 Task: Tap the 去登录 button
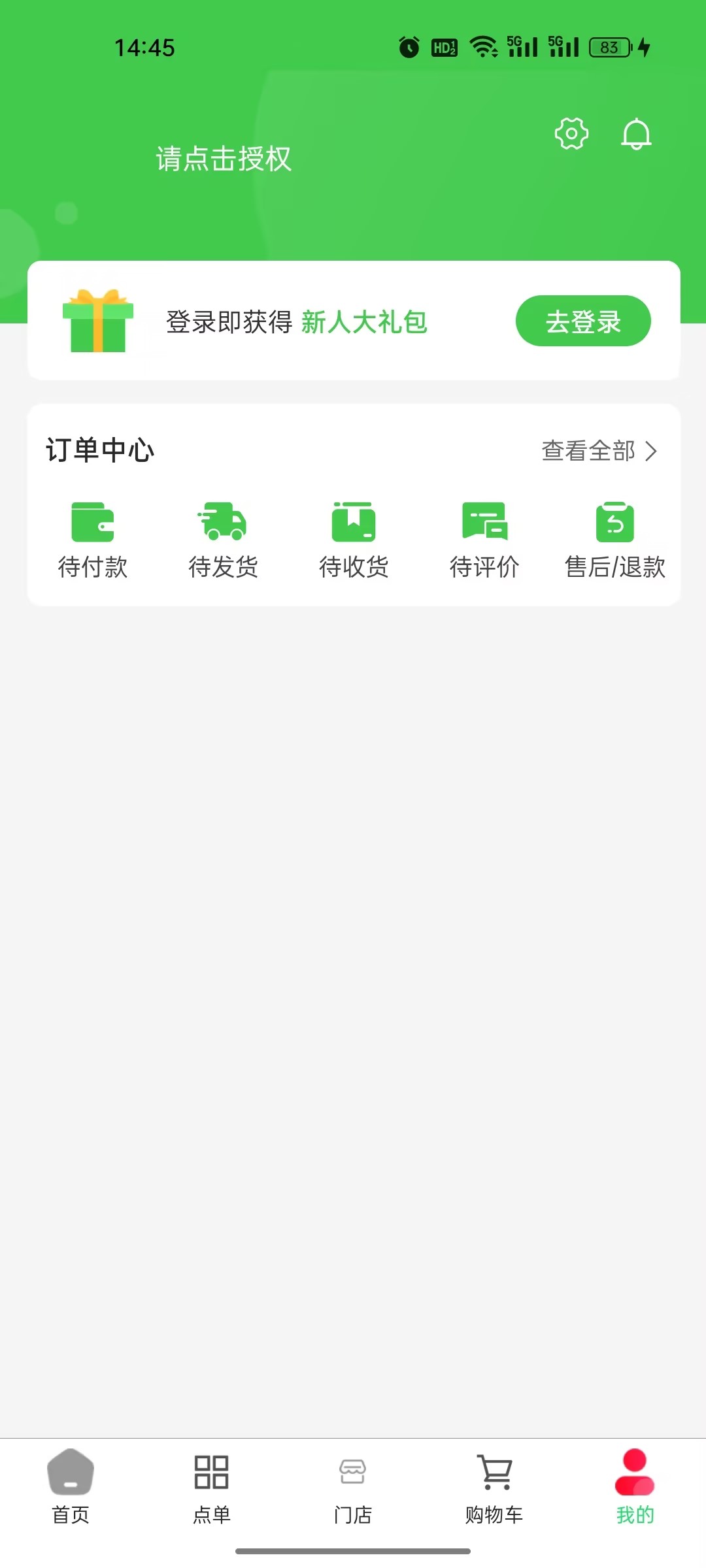click(583, 321)
